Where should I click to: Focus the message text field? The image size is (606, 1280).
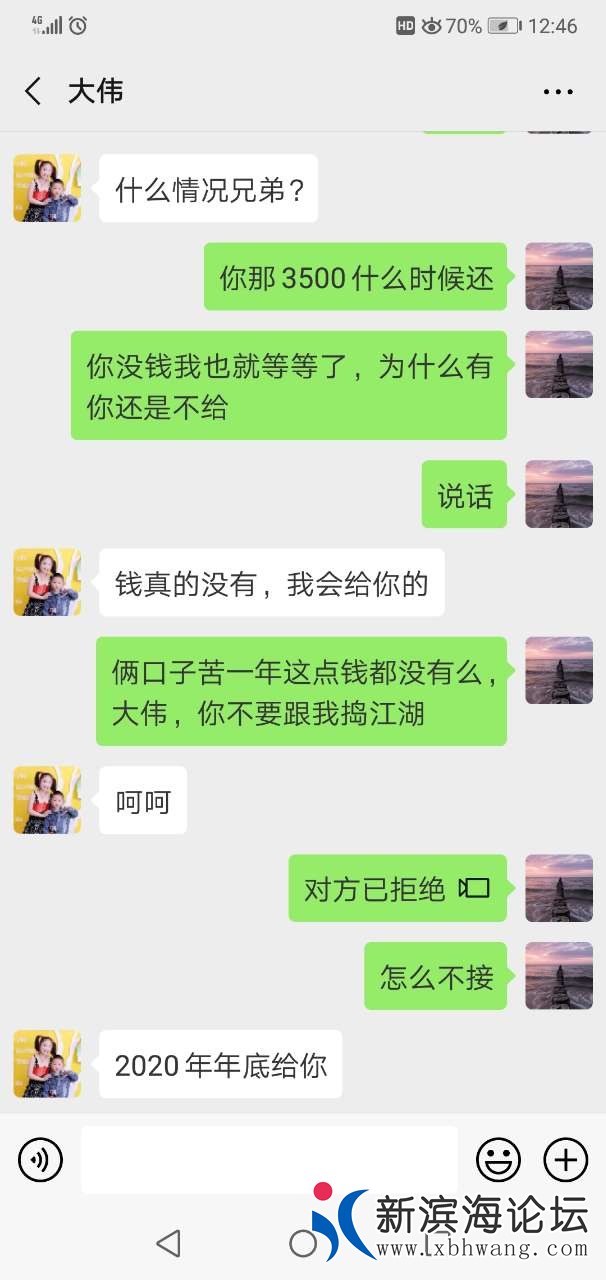click(x=268, y=1160)
